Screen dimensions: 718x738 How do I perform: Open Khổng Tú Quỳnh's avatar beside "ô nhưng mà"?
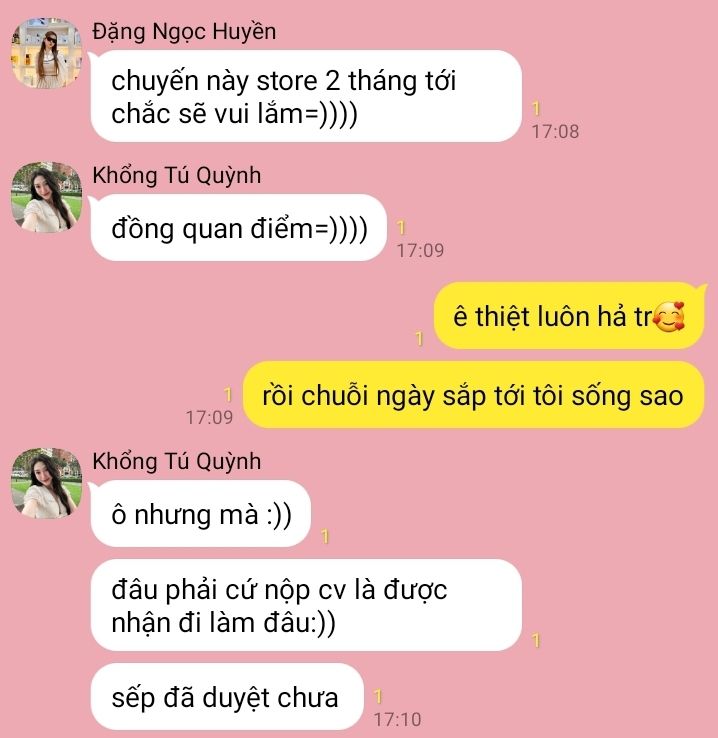point(46,483)
